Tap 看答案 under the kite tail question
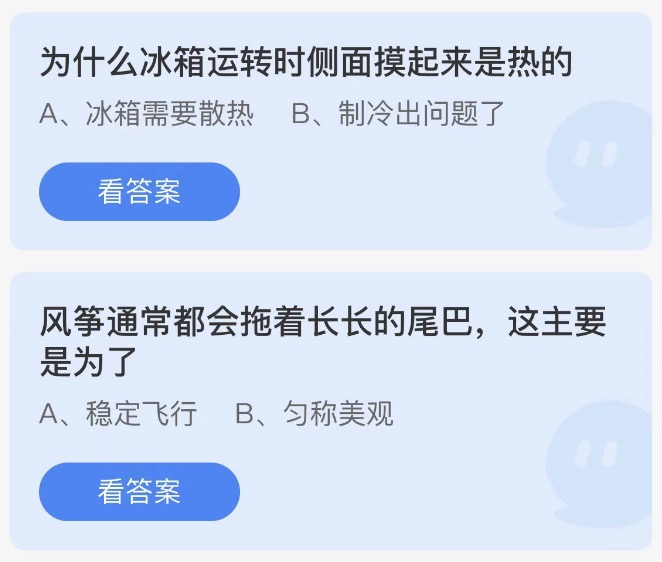Image resolution: width=662 pixels, height=562 pixels. pyautogui.click(x=139, y=491)
